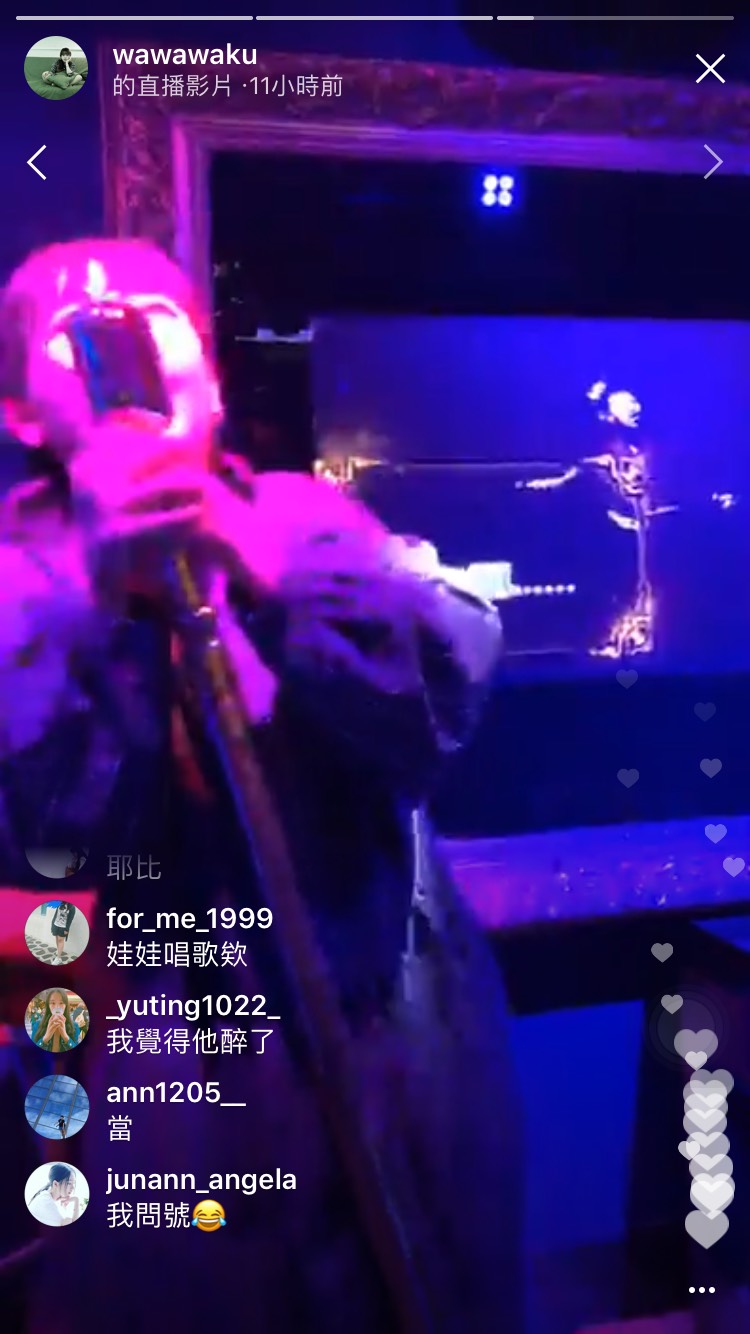Open wawawaku's profile picture
This screenshot has height=1334, width=750.
[56, 69]
